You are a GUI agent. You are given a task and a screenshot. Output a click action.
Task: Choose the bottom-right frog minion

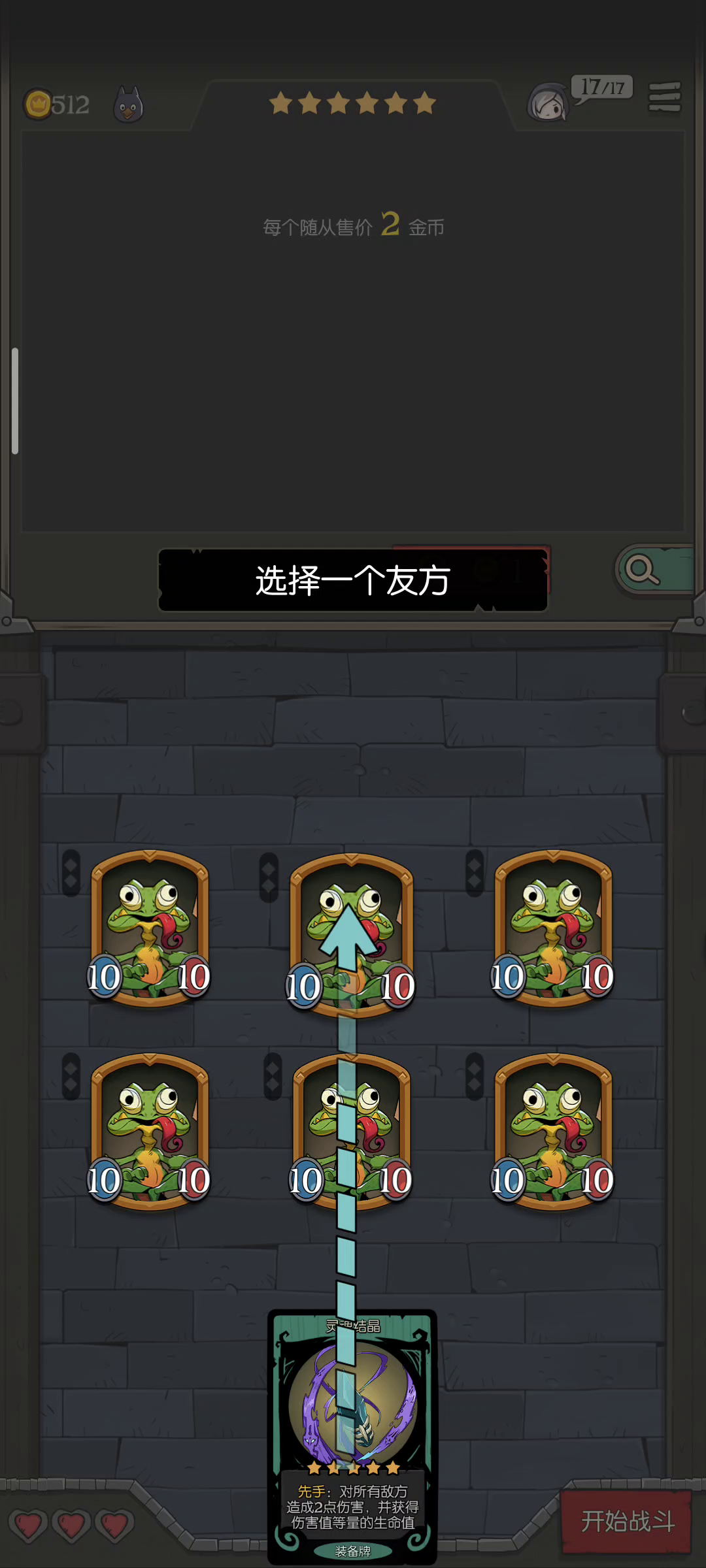[x=554, y=1132]
